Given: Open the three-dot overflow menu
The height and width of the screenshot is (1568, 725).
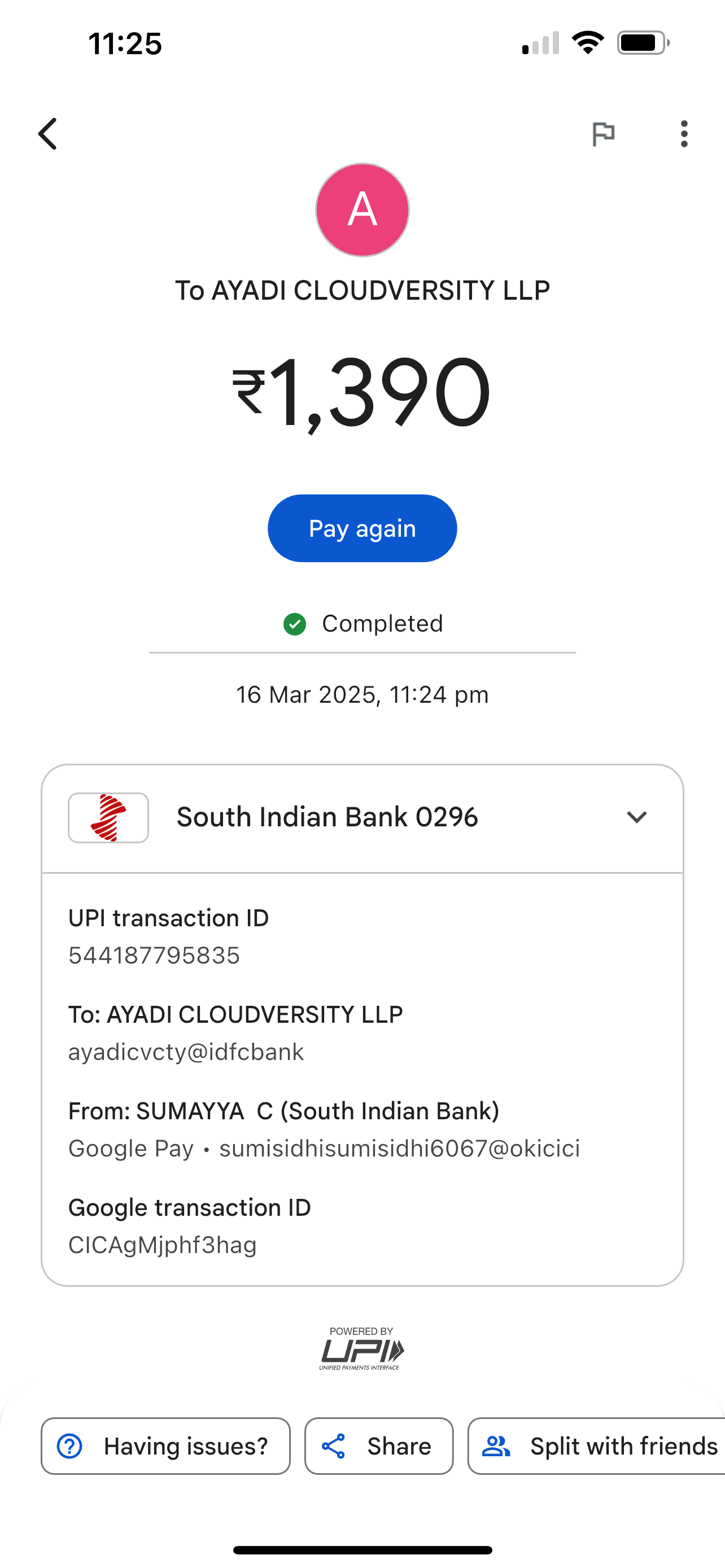Looking at the screenshot, I should click(x=684, y=134).
